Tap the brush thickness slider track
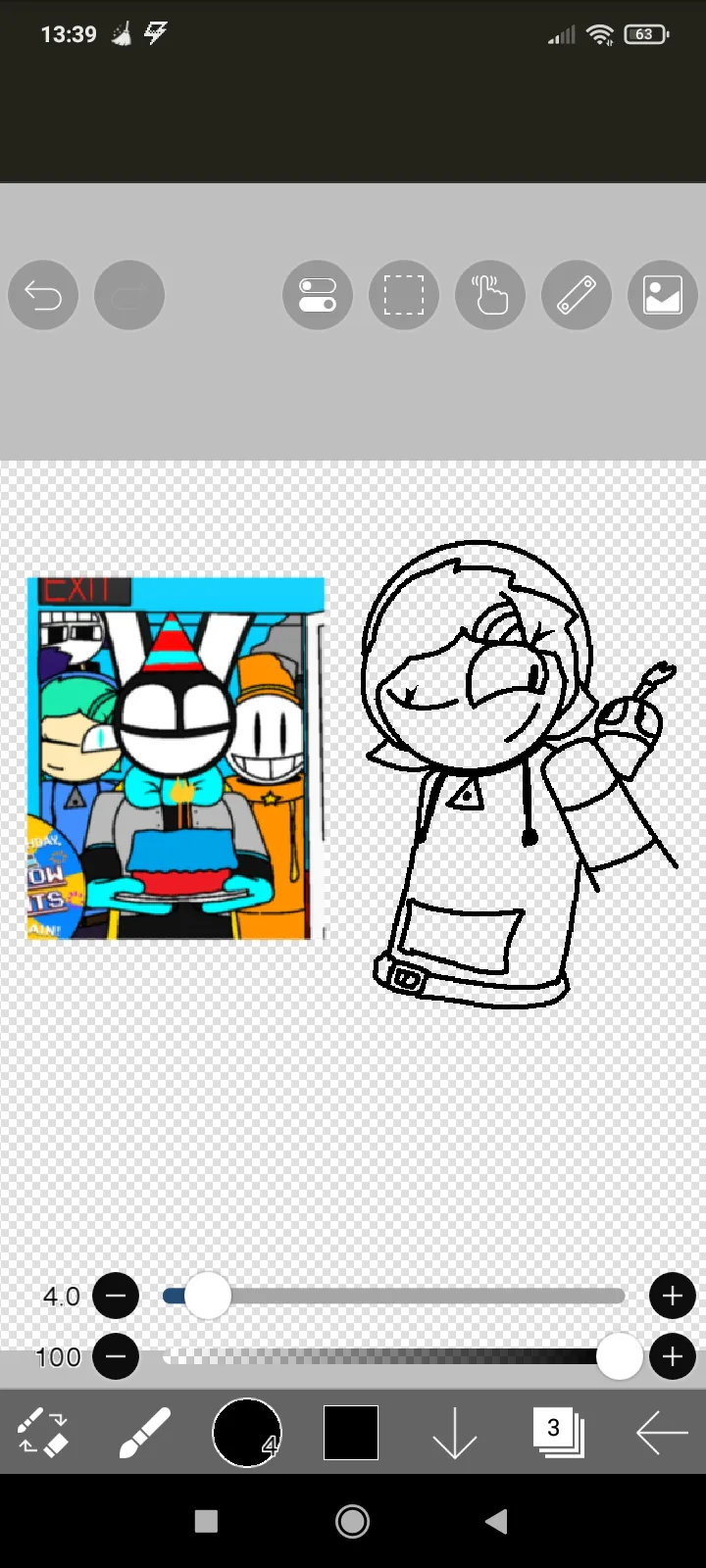 click(x=394, y=1297)
